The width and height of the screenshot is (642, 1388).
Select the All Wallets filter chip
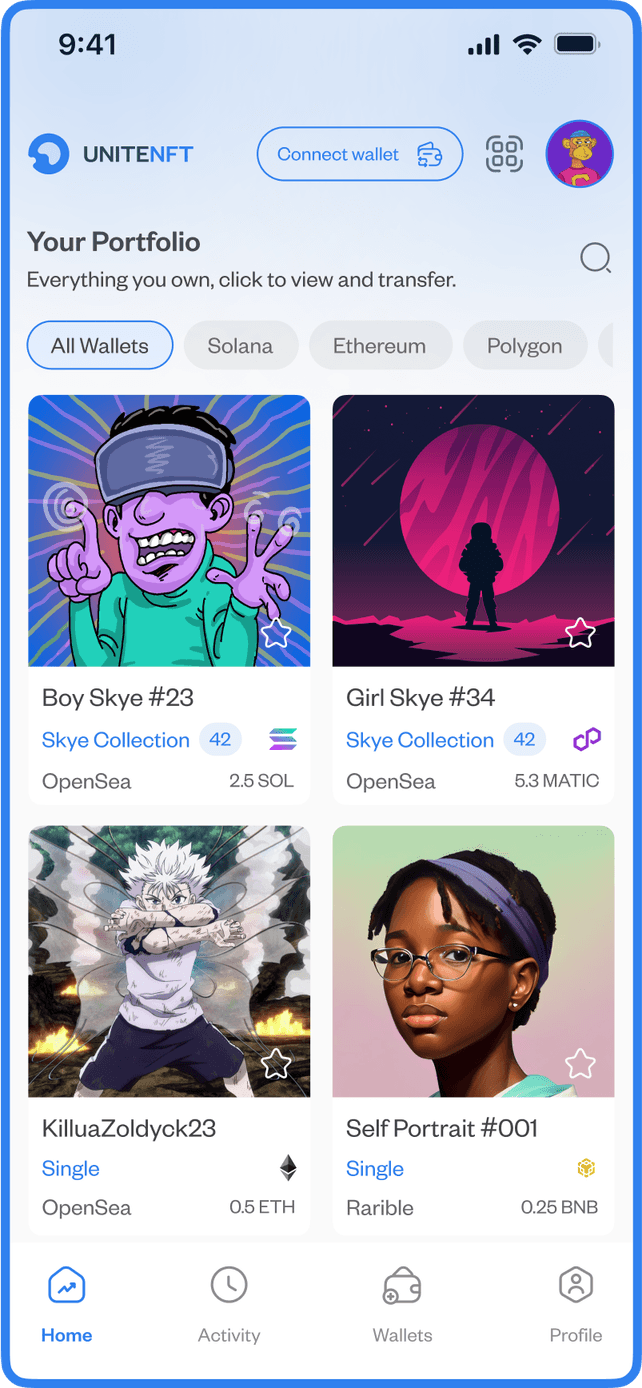[x=100, y=346]
